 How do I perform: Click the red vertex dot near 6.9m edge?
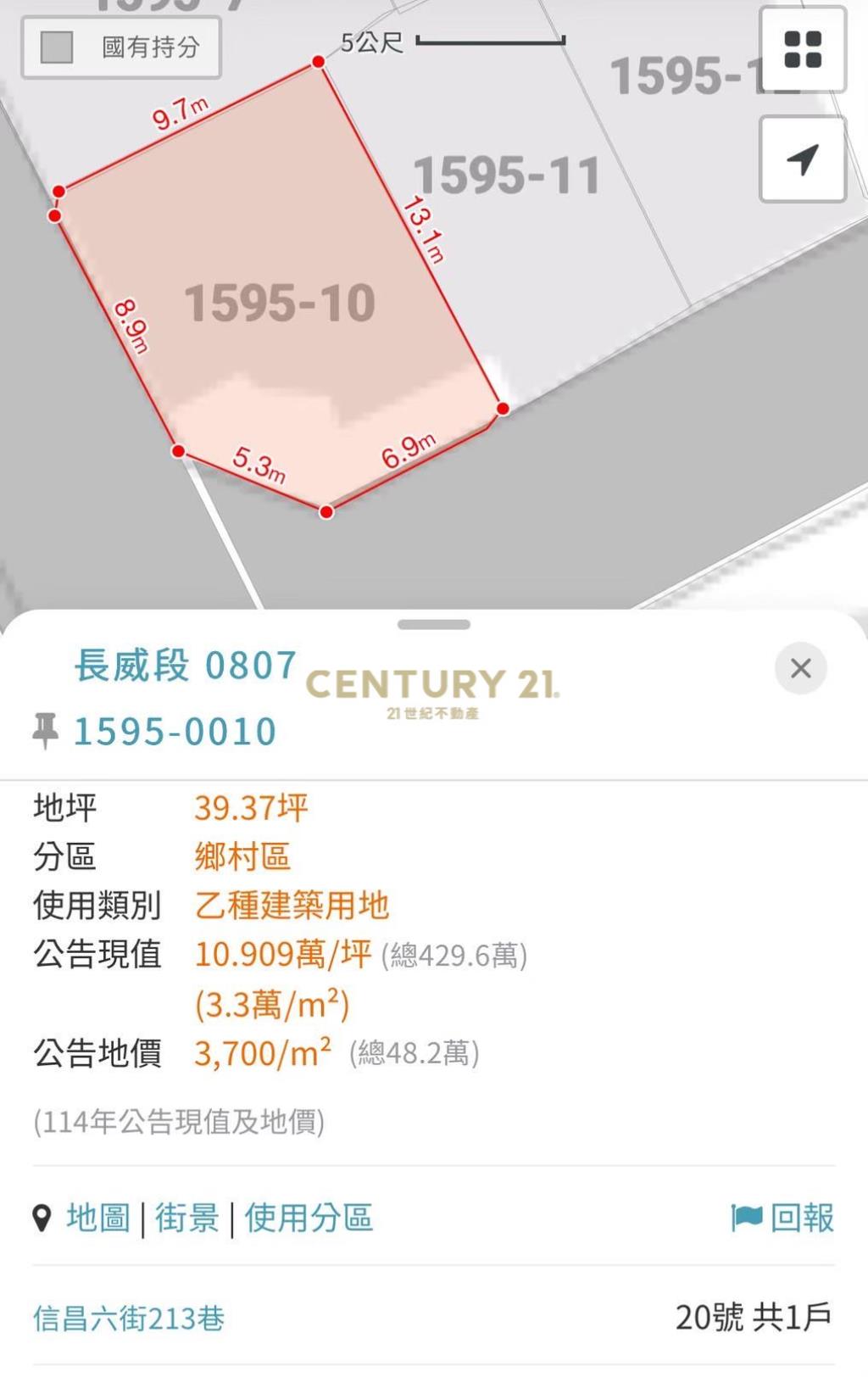pyautogui.click(x=503, y=410)
